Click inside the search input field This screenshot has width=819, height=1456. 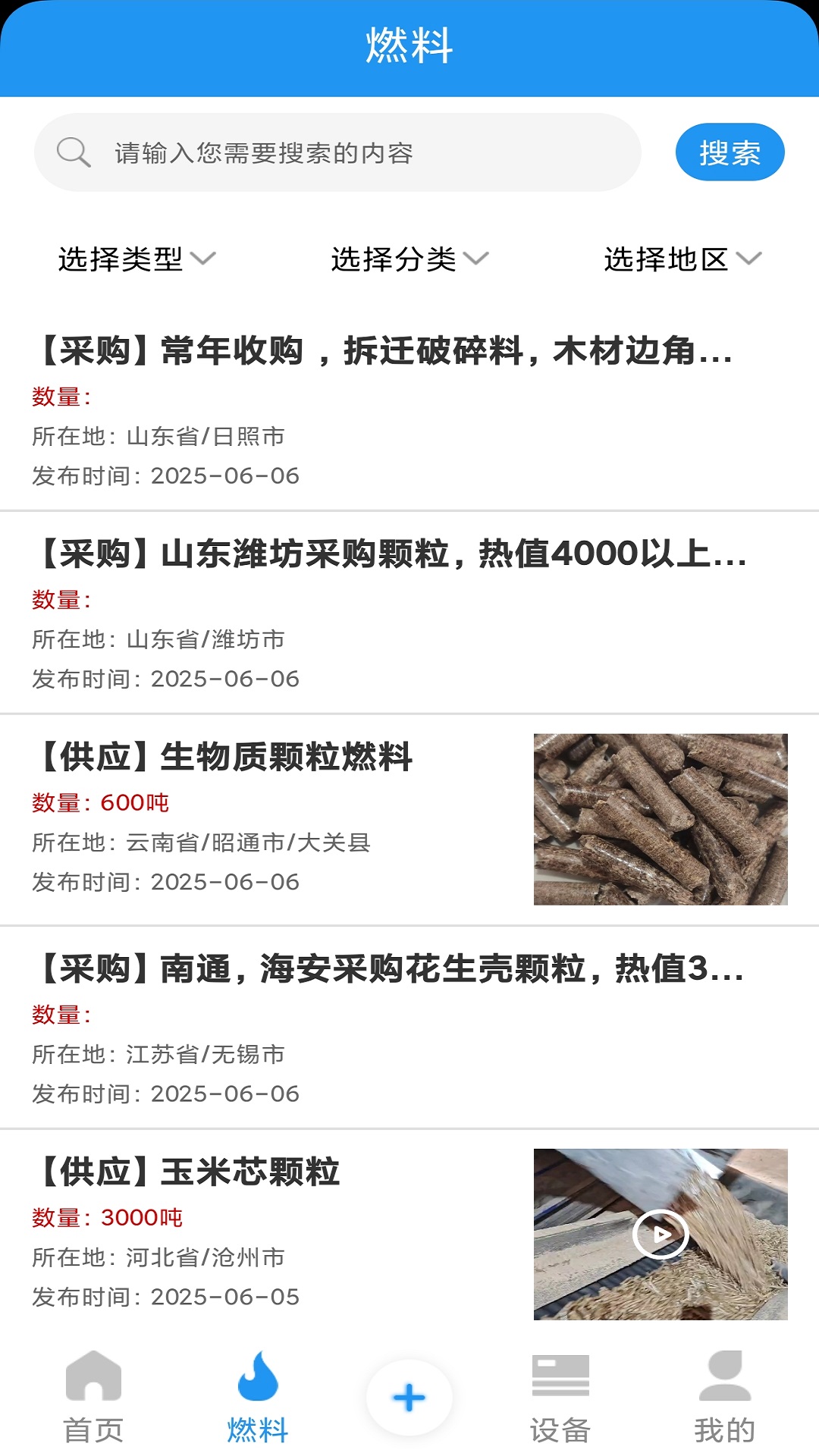(x=341, y=151)
